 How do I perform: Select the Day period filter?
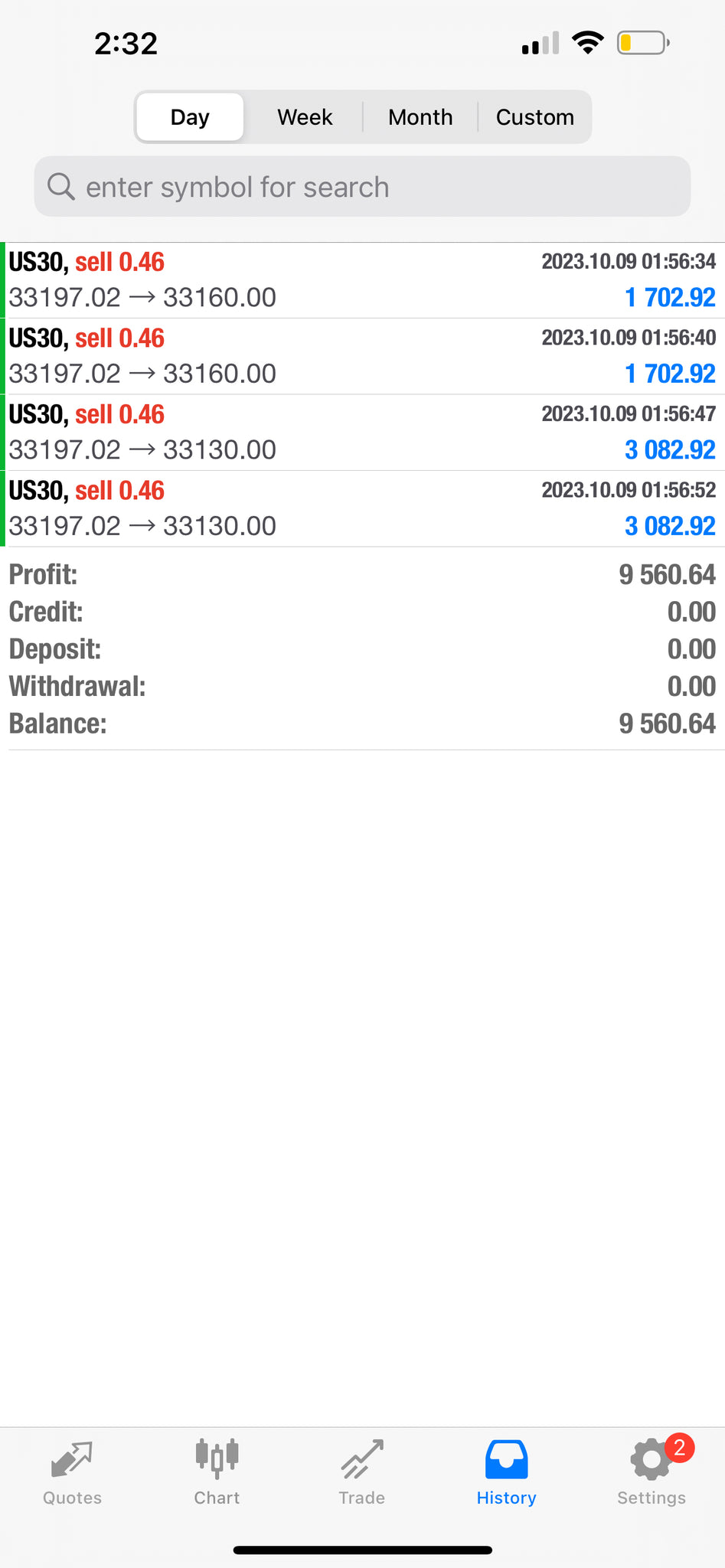point(190,117)
